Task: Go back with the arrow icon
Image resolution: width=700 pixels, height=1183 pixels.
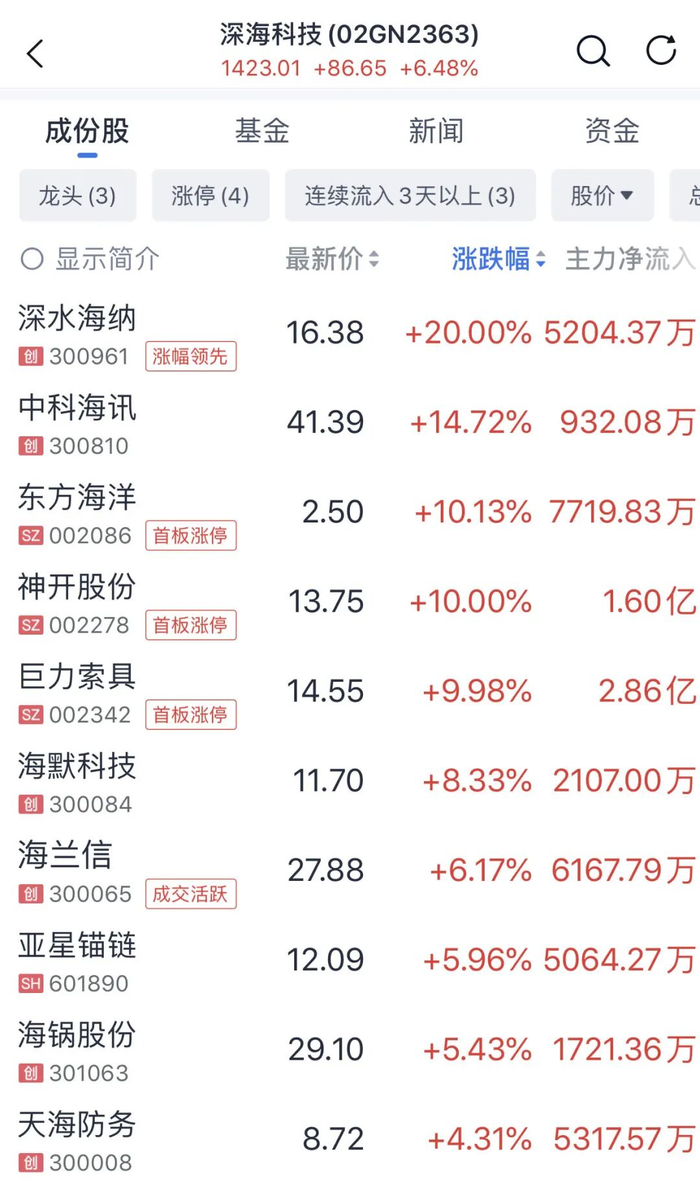Action: [36, 53]
